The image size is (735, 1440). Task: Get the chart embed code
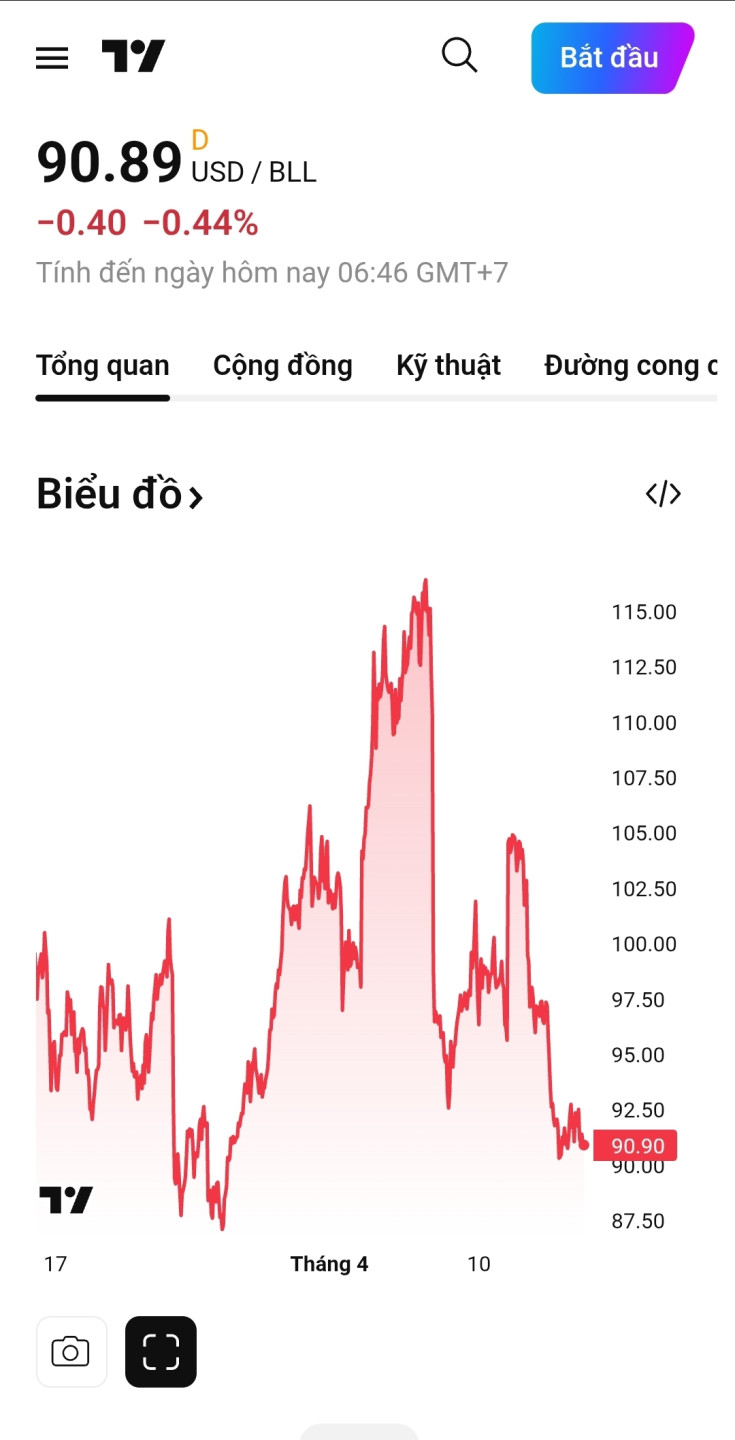pyautogui.click(x=663, y=494)
